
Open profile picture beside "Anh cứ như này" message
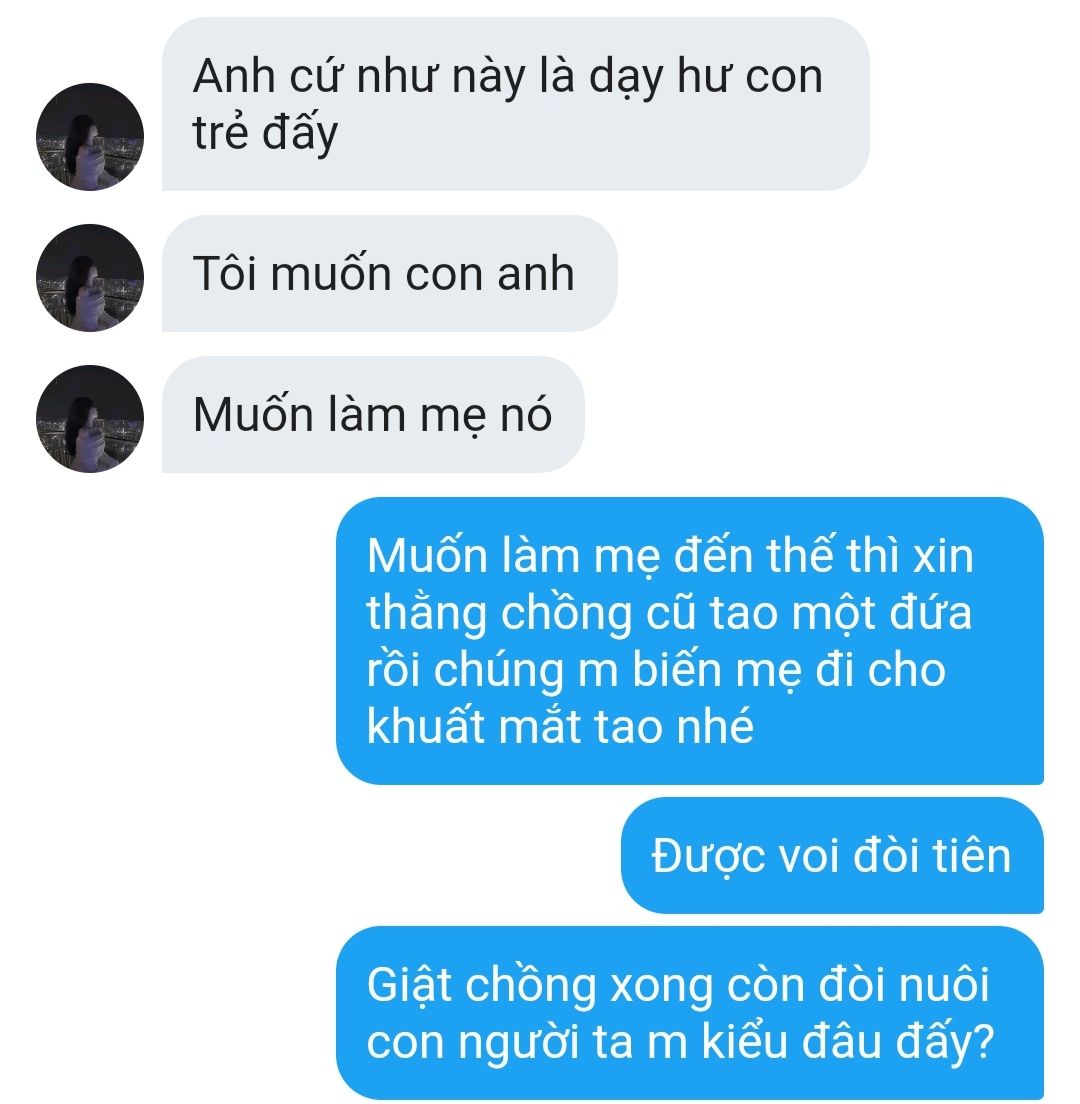90,137
